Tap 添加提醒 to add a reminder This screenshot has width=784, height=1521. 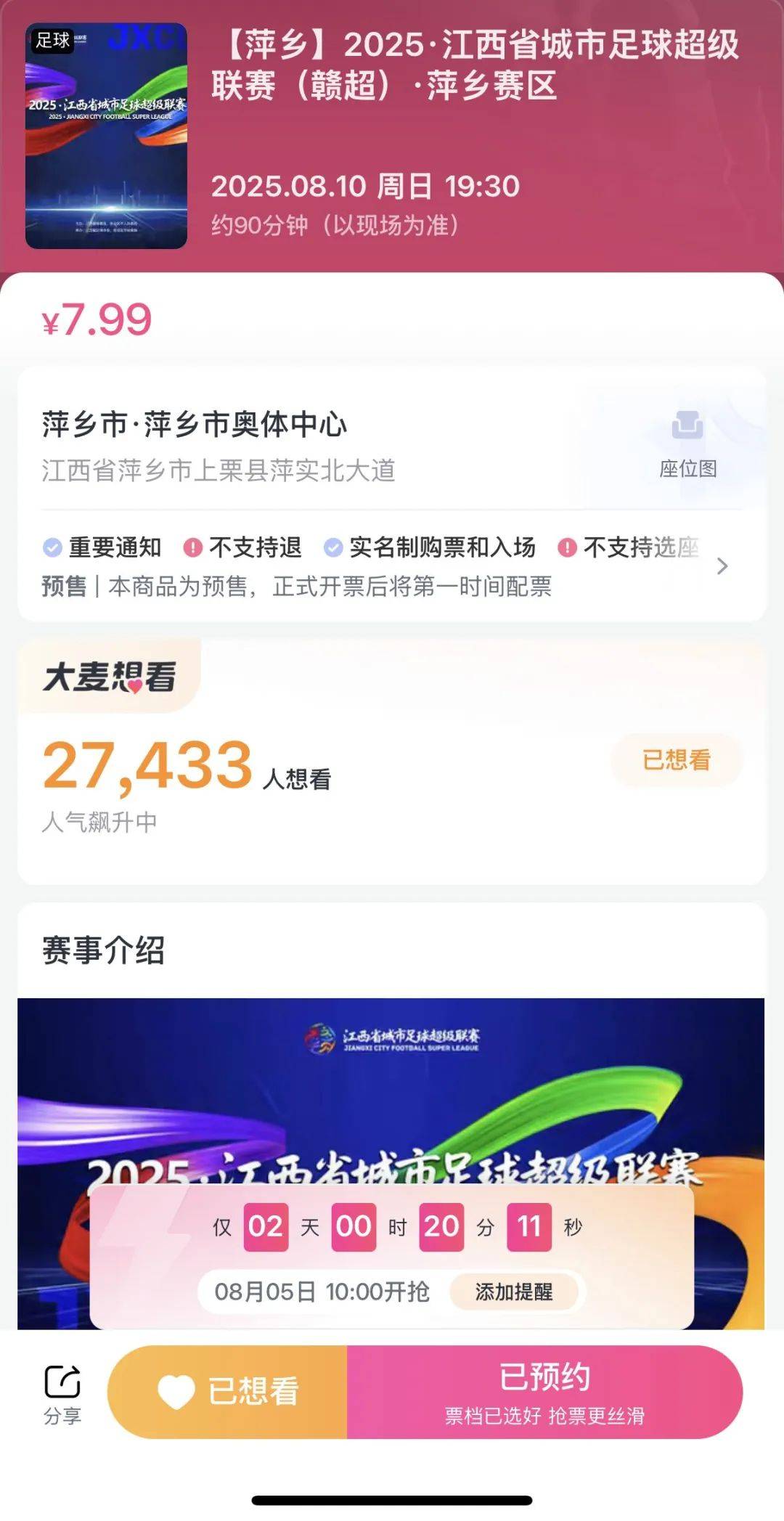(514, 1292)
